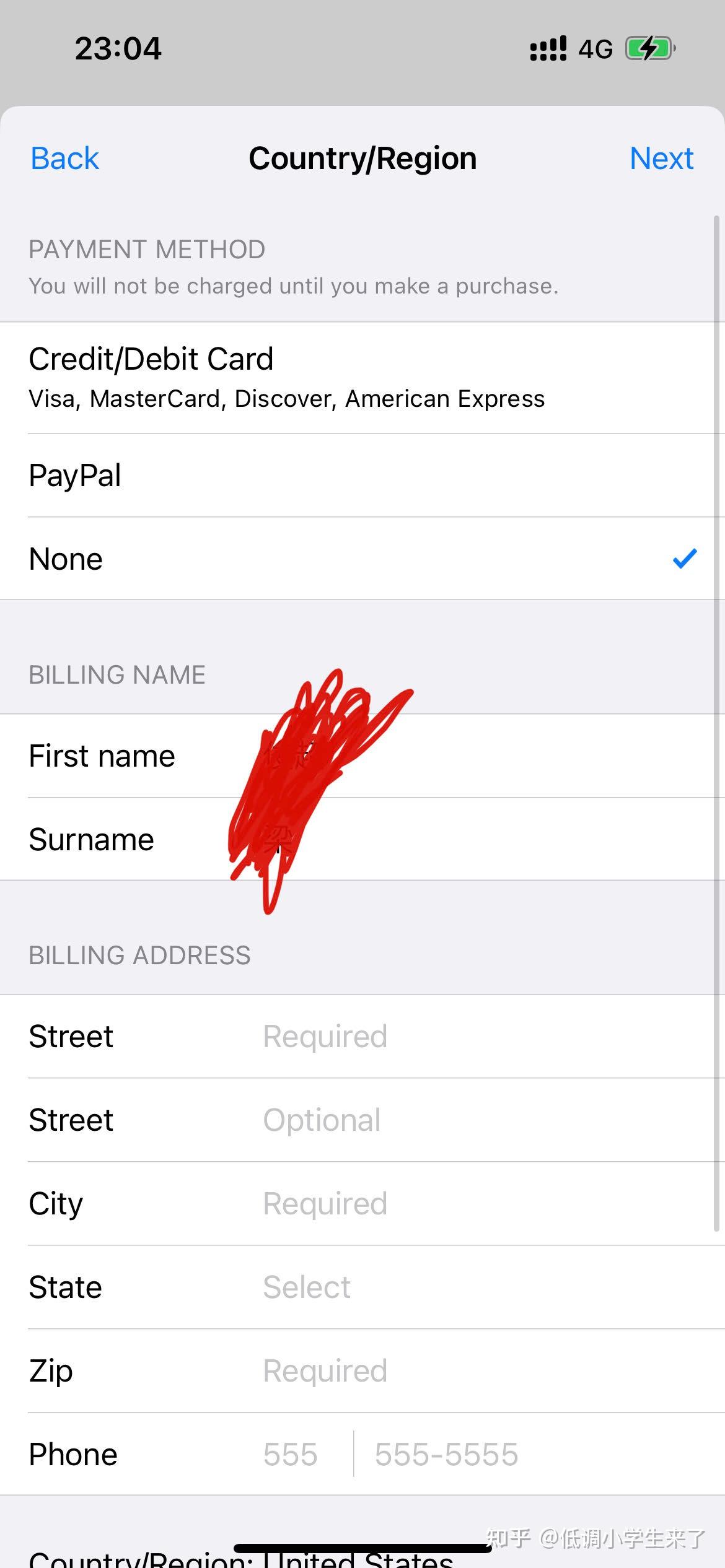The height and width of the screenshot is (1568, 725).
Task: Tap Next to continue
Action: (x=661, y=159)
